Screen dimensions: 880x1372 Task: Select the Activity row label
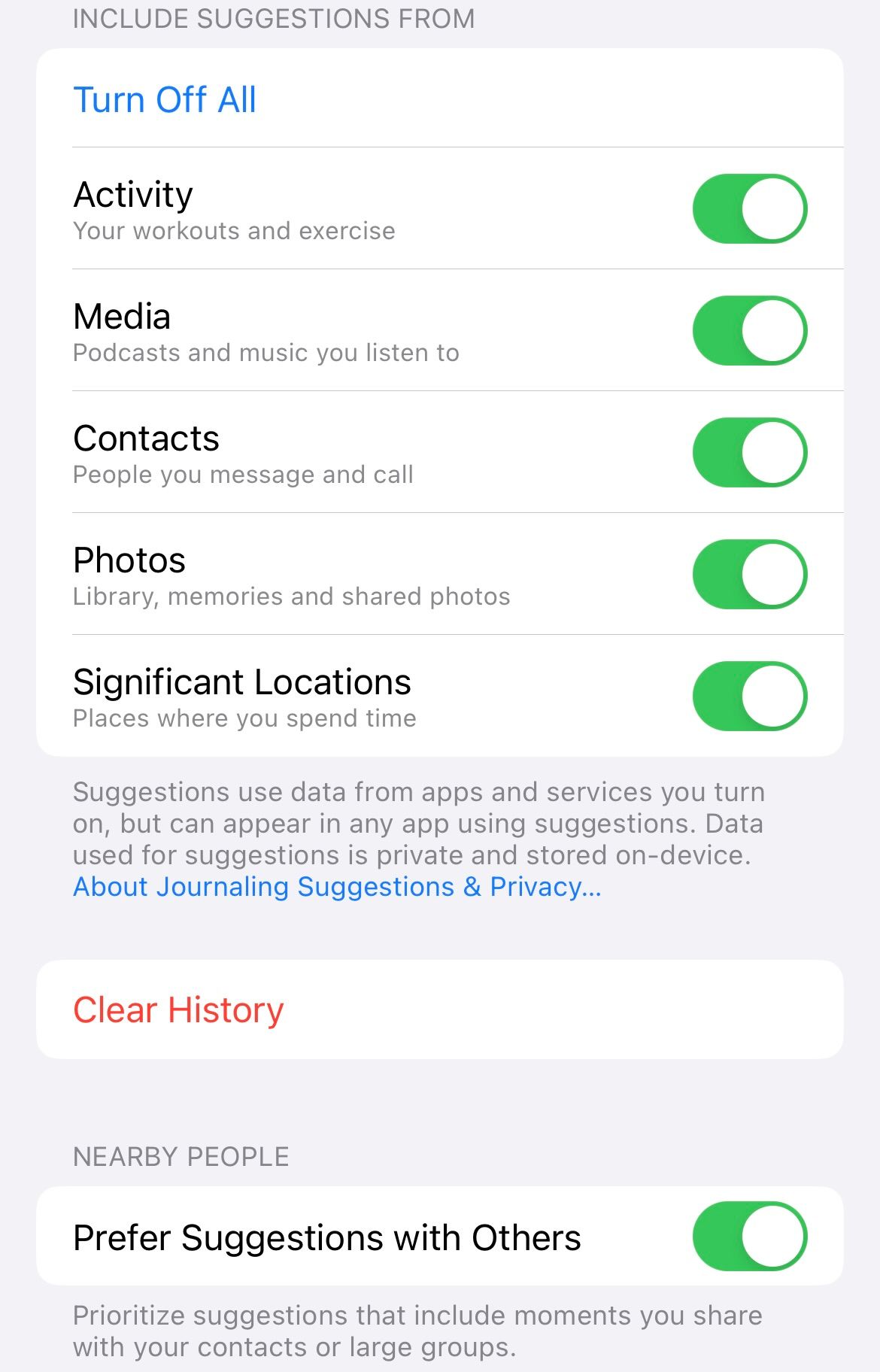132,193
